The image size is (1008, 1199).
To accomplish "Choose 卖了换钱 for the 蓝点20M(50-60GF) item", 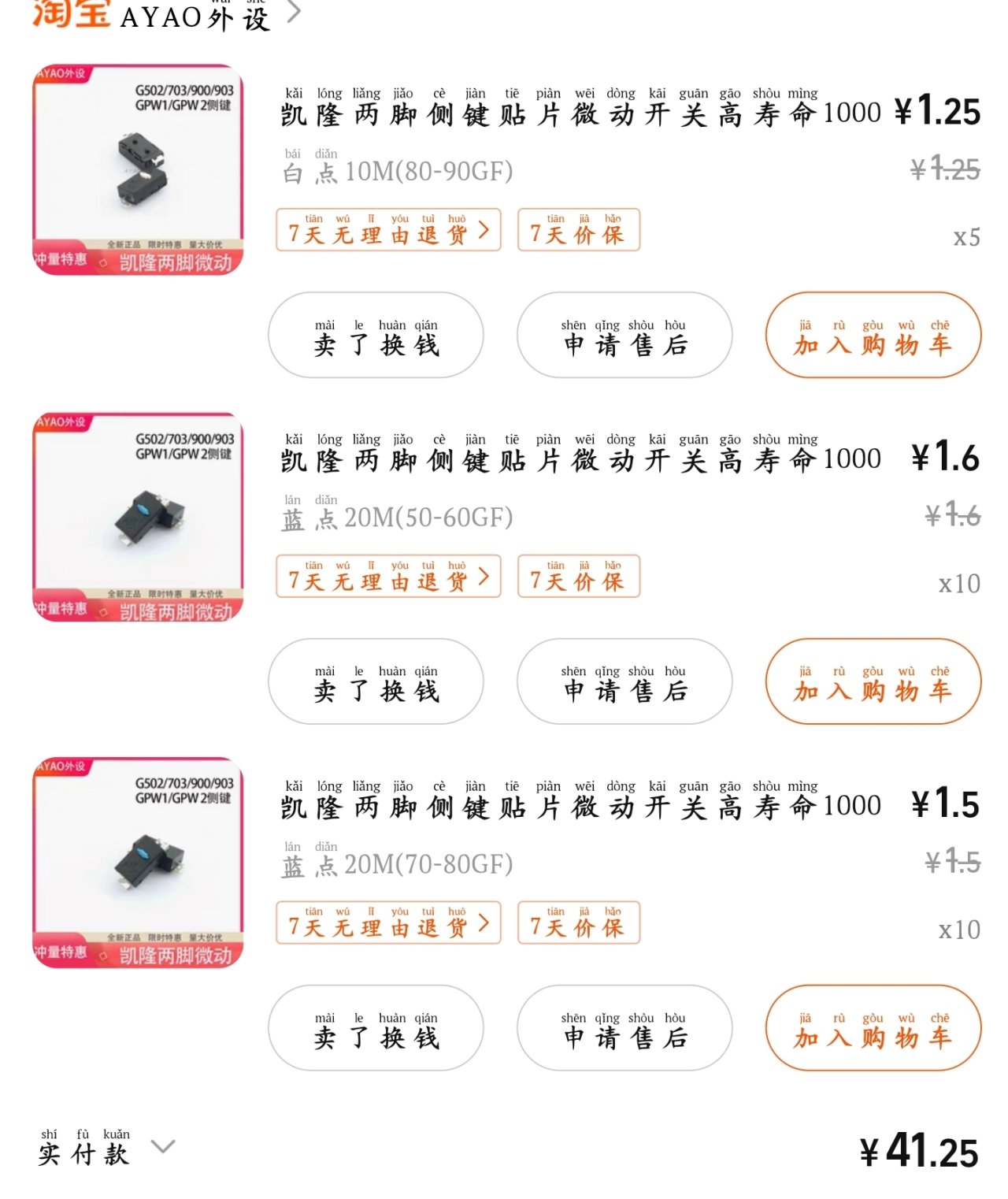I will click(376, 681).
